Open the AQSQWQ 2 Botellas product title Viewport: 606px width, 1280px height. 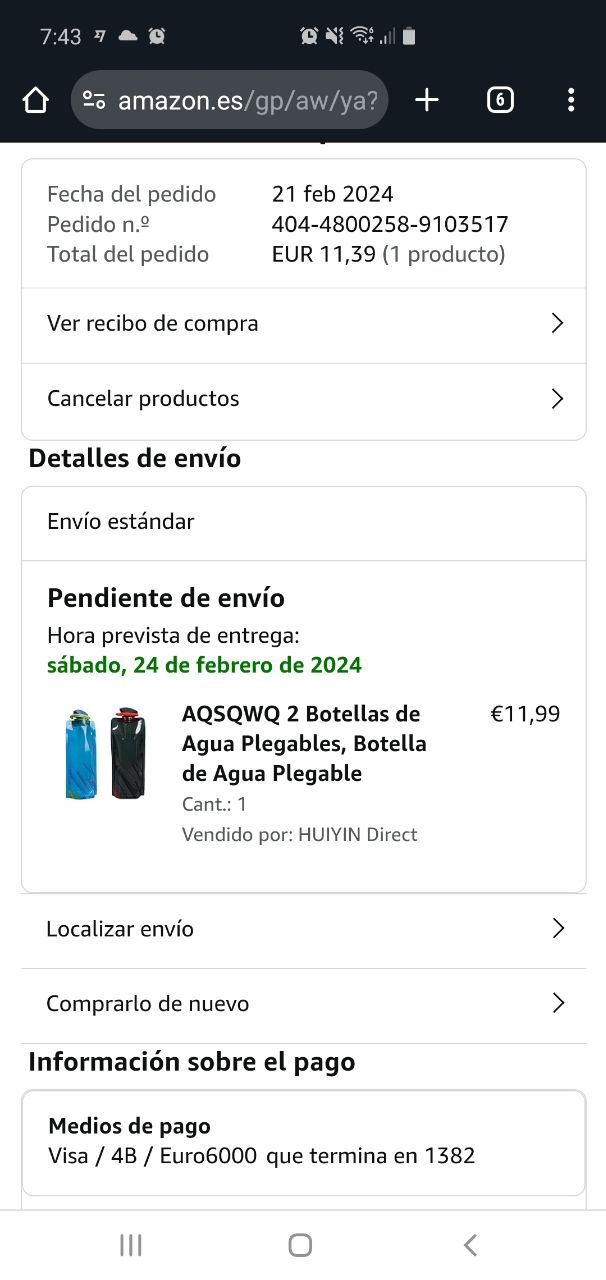(304, 744)
